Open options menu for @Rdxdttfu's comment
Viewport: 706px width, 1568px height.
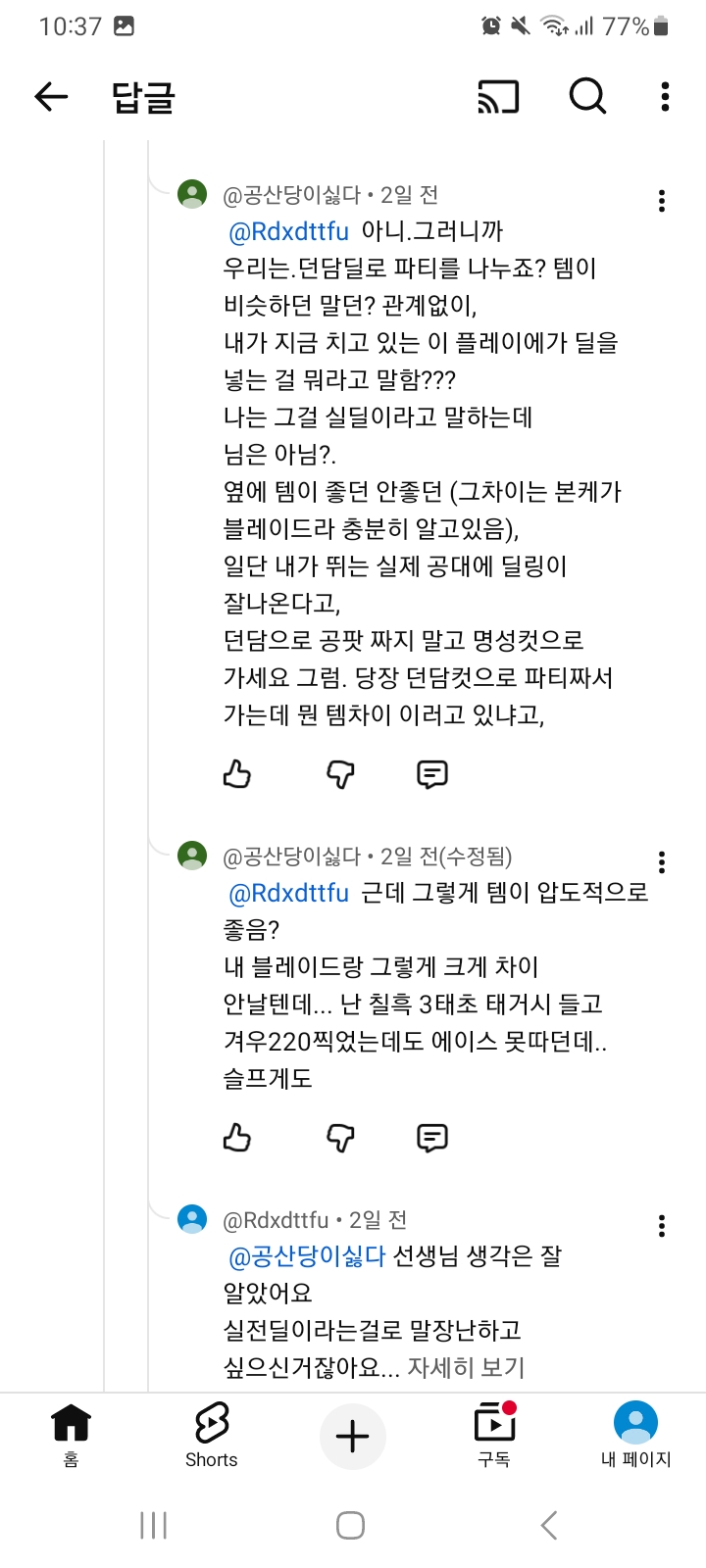click(662, 1226)
